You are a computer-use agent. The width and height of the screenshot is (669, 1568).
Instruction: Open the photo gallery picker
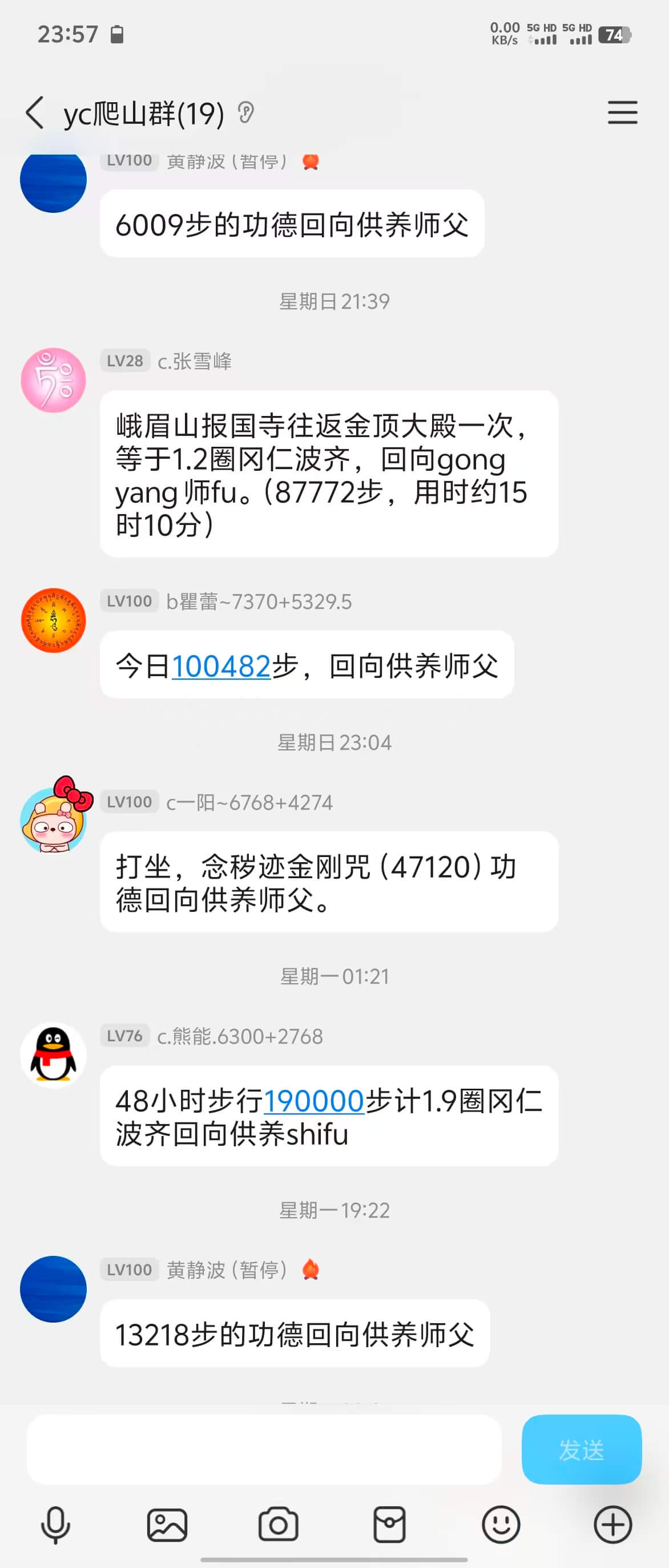click(167, 1525)
